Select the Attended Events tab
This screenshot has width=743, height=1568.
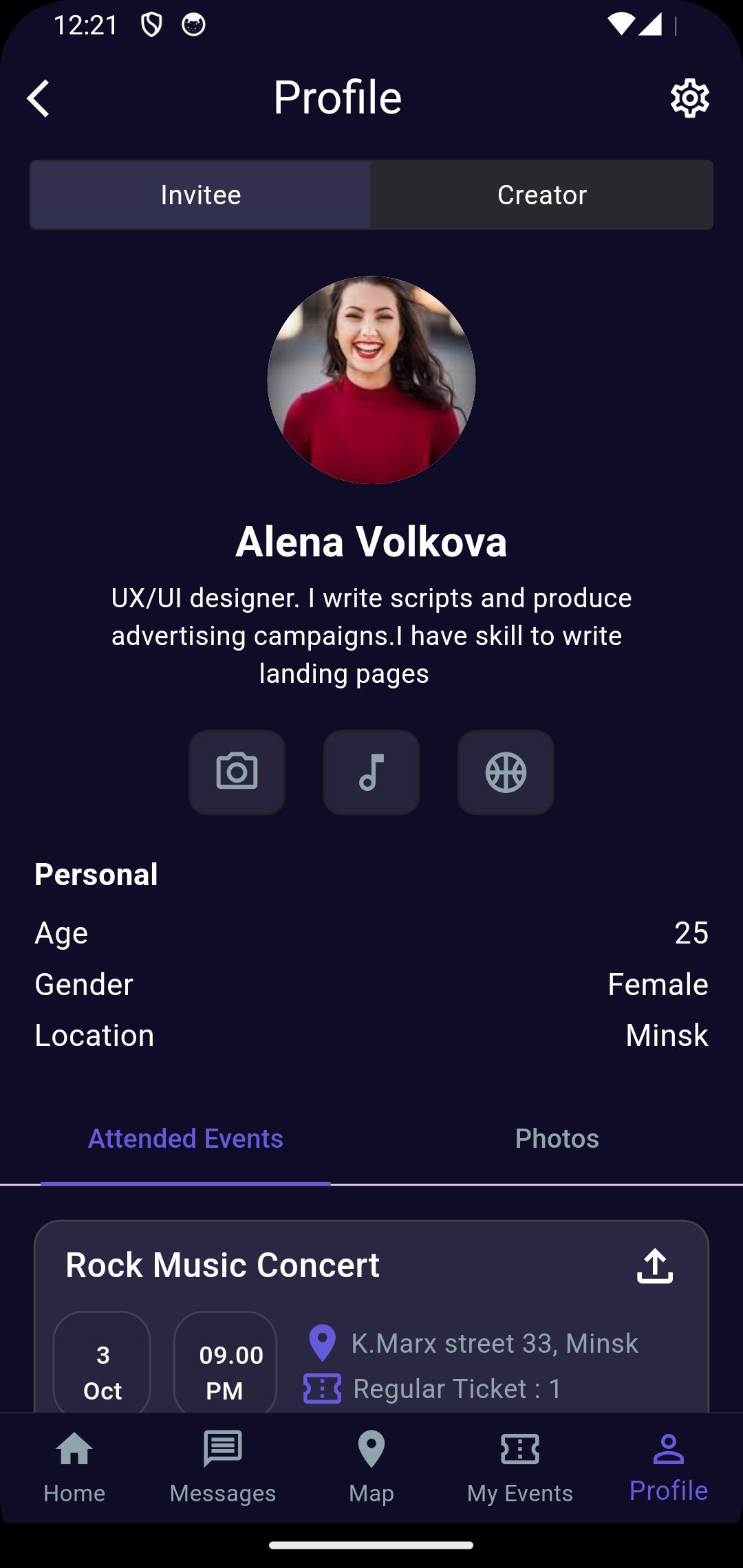186,1139
